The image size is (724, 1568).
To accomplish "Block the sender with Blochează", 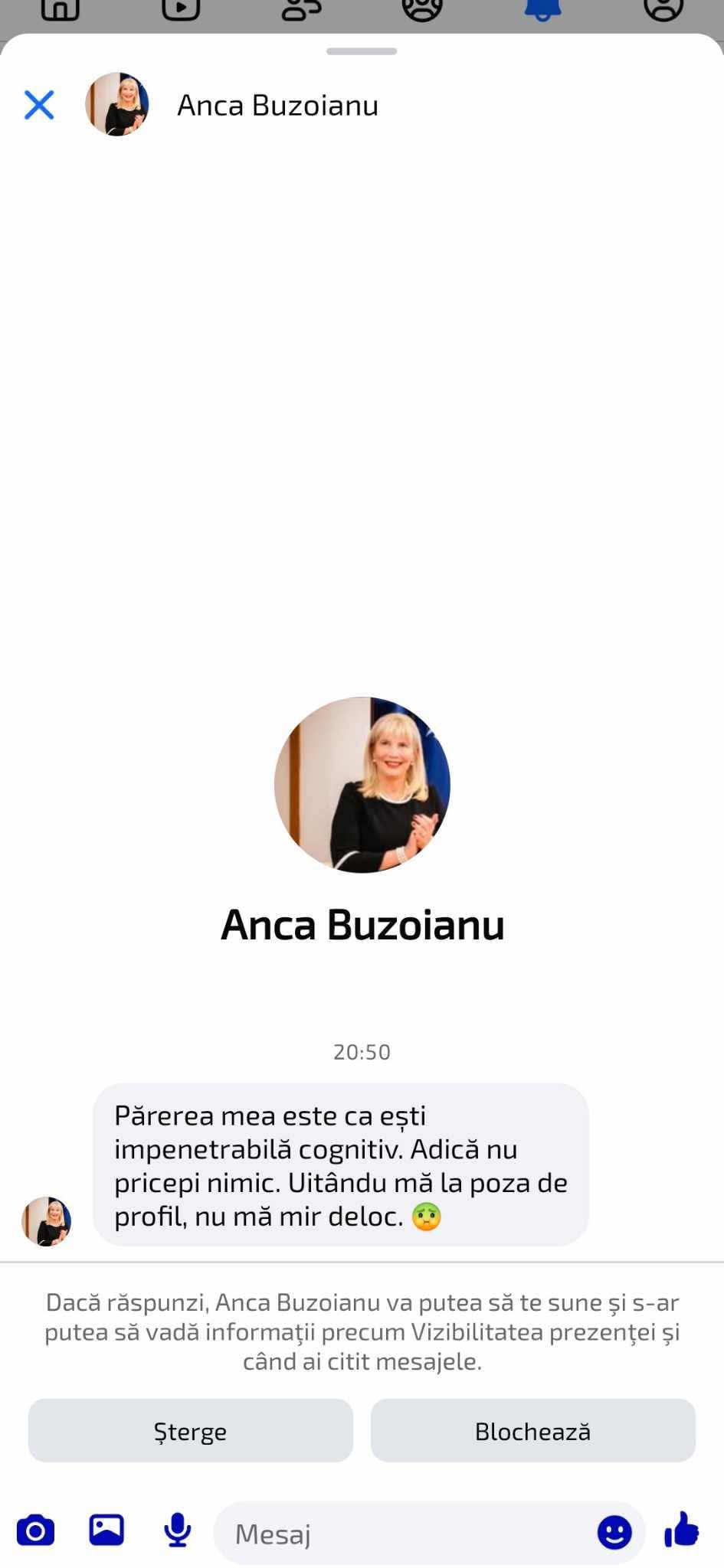I will tap(532, 1431).
